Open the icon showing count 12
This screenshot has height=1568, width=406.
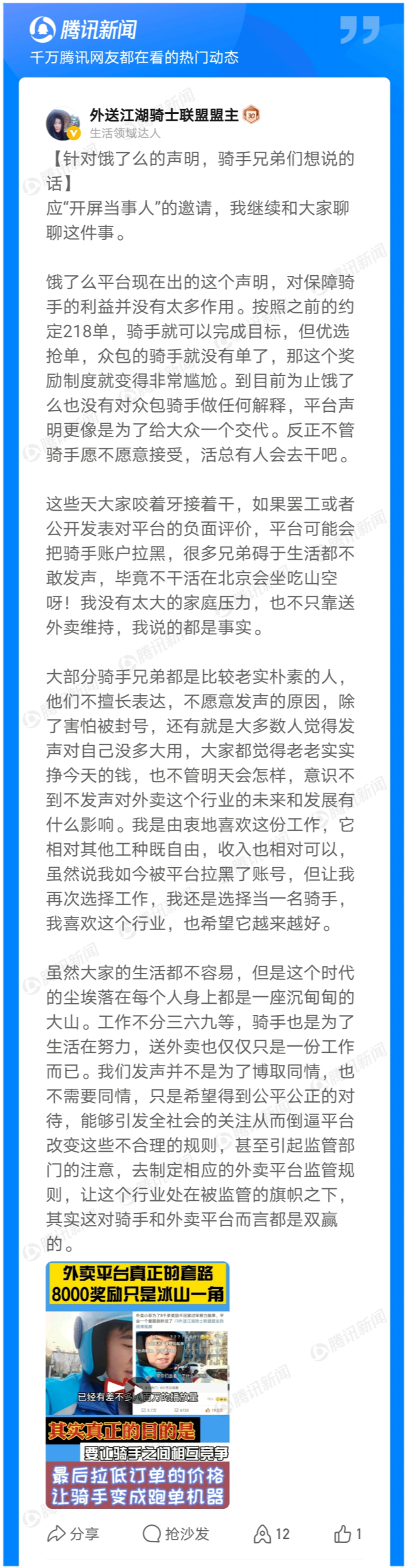coord(271,1534)
